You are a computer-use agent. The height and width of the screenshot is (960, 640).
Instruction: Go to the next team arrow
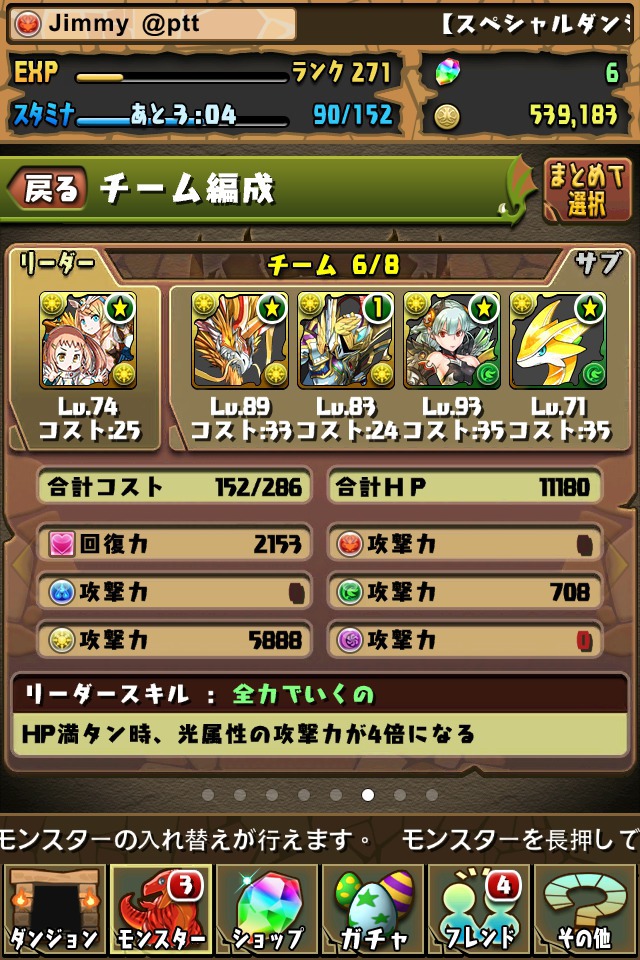click(628, 562)
